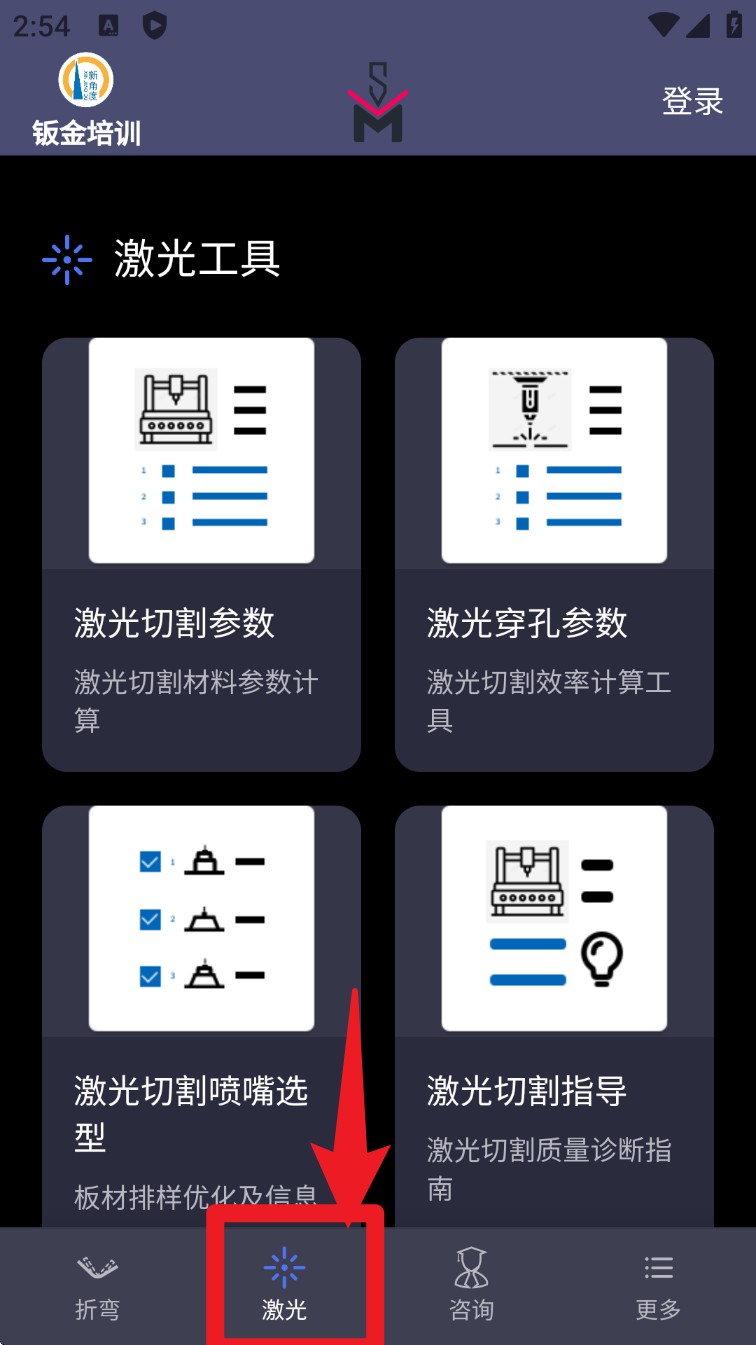756x1345 pixels.
Task: Switch to the 咨询 tab
Action: [471, 1287]
